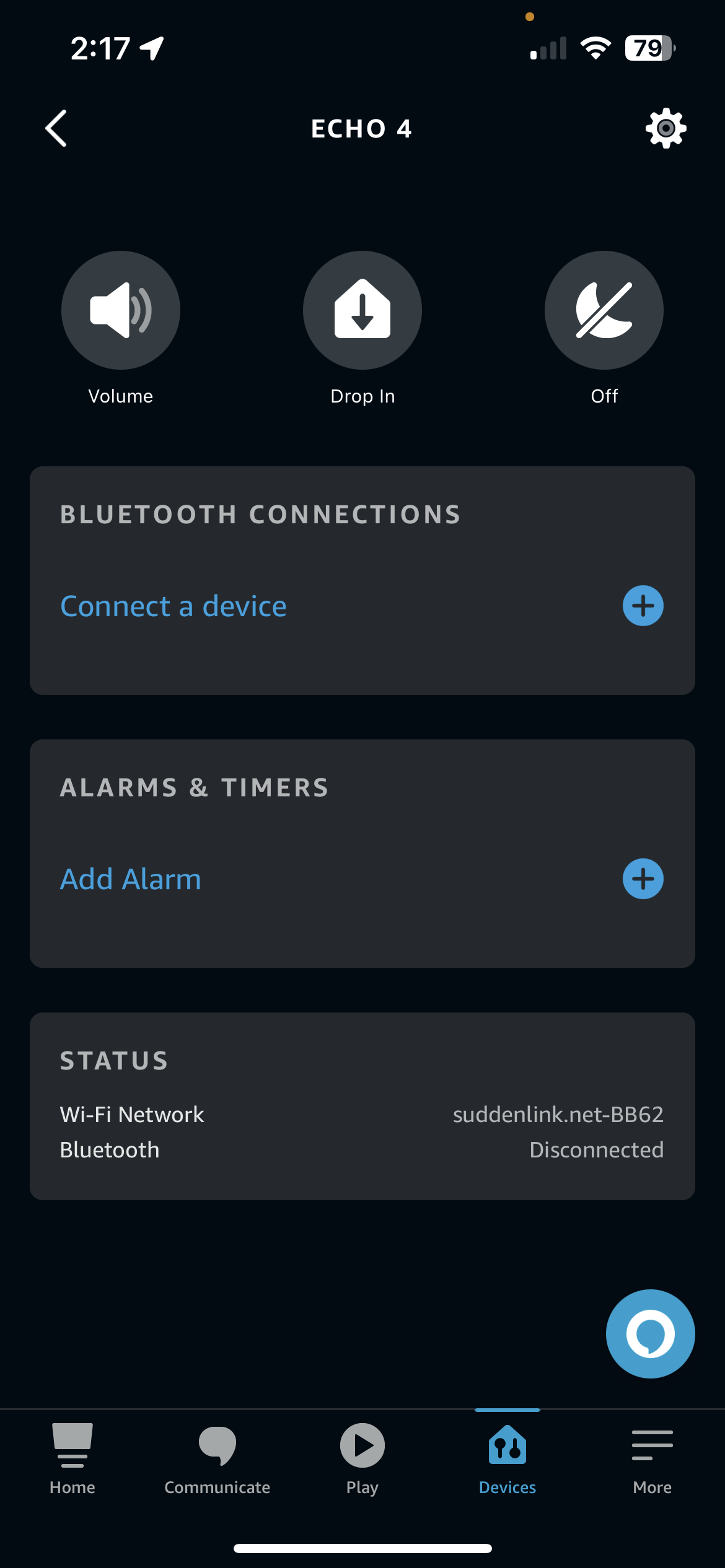Open Echo 4 device settings gear

[x=666, y=129]
